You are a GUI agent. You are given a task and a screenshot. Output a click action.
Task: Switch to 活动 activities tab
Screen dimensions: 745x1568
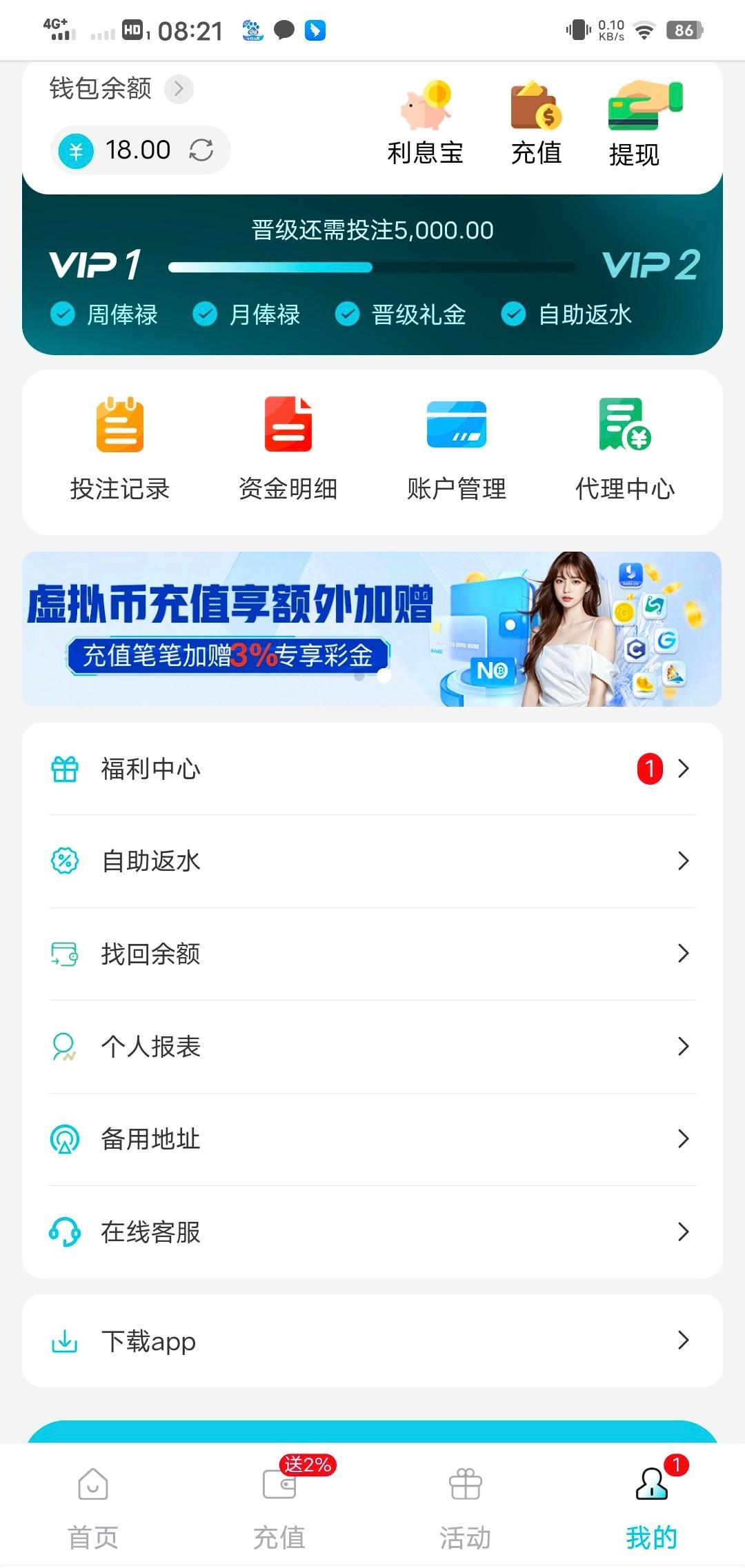(x=466, y=1508)
